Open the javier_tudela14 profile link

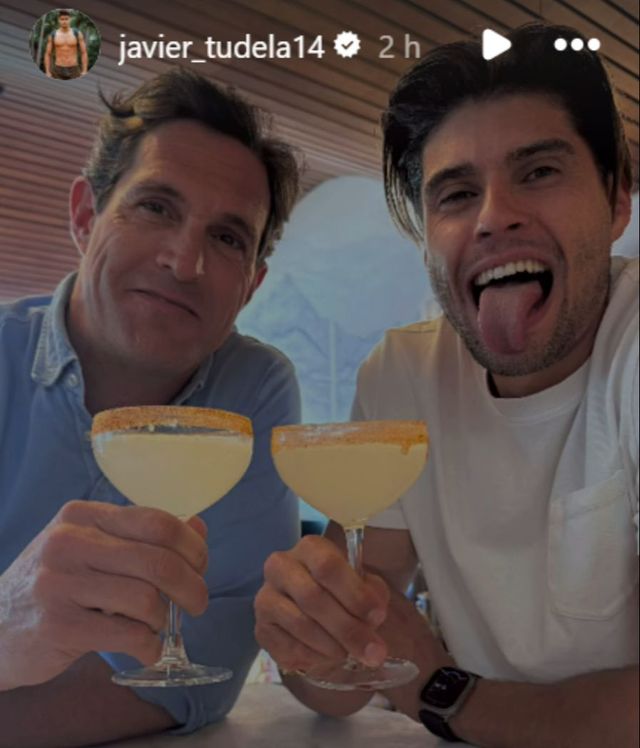pos(221,46)
